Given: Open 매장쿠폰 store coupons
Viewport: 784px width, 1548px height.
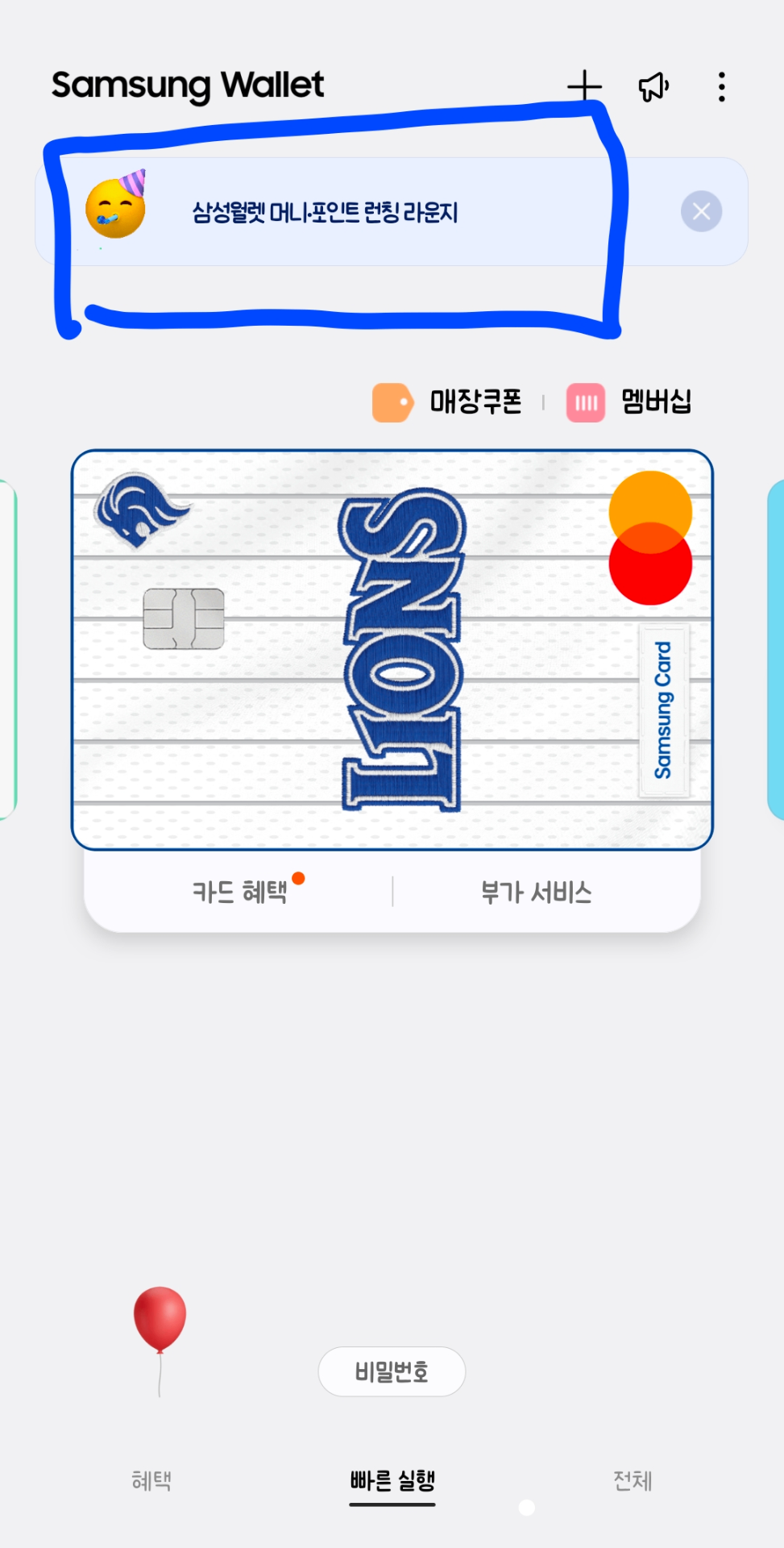Looking at the screenshot, I should pyautogui.click(x=449, y=402).
